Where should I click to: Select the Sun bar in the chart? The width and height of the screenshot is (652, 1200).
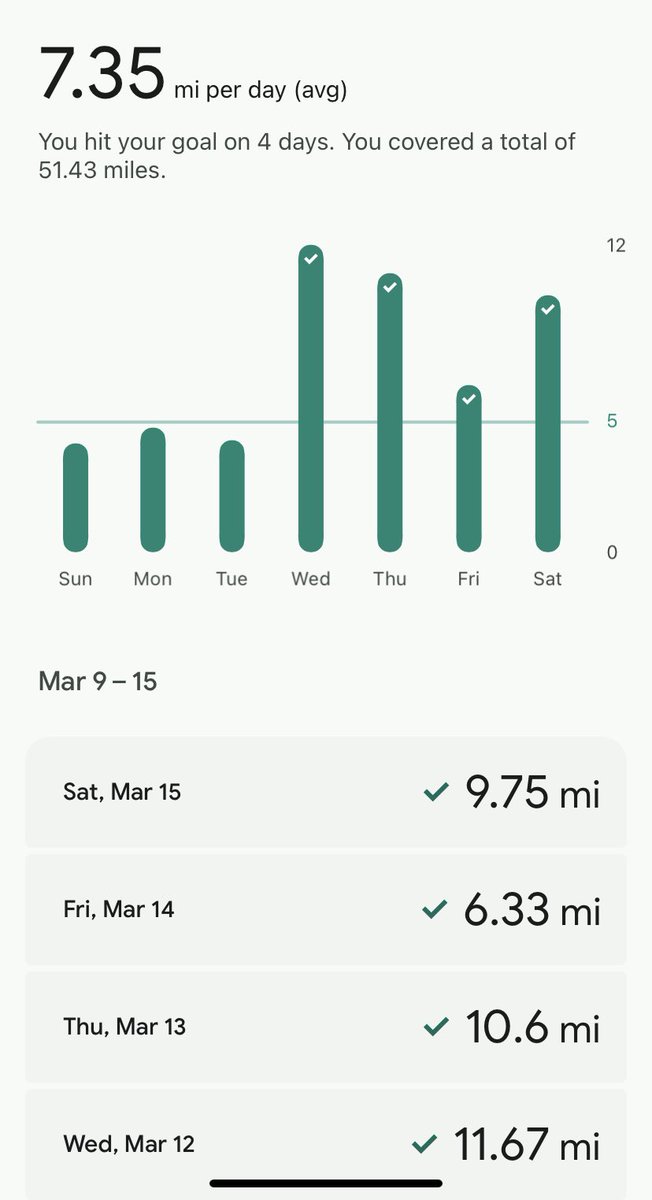[x=75, y=497]
